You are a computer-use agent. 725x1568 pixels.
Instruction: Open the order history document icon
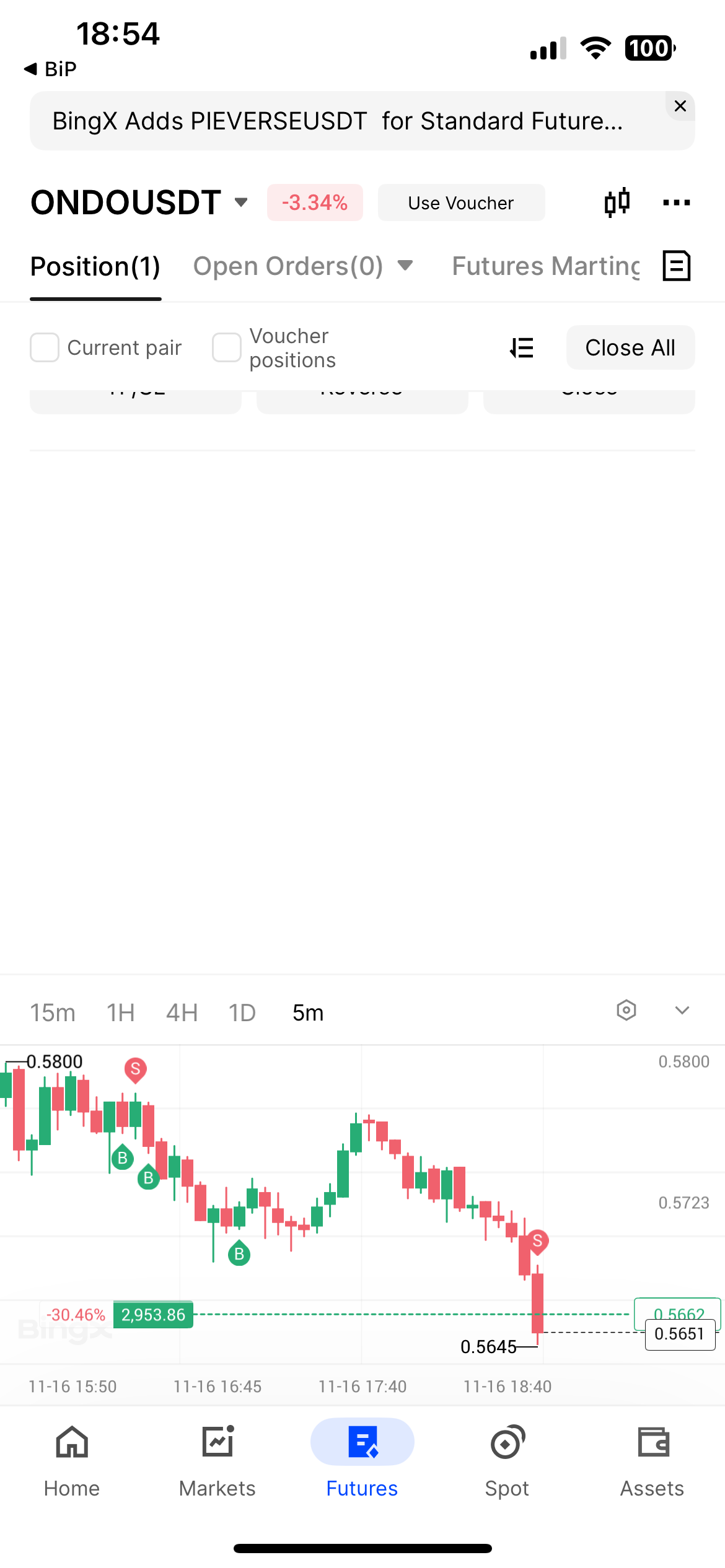pos(677,266)
